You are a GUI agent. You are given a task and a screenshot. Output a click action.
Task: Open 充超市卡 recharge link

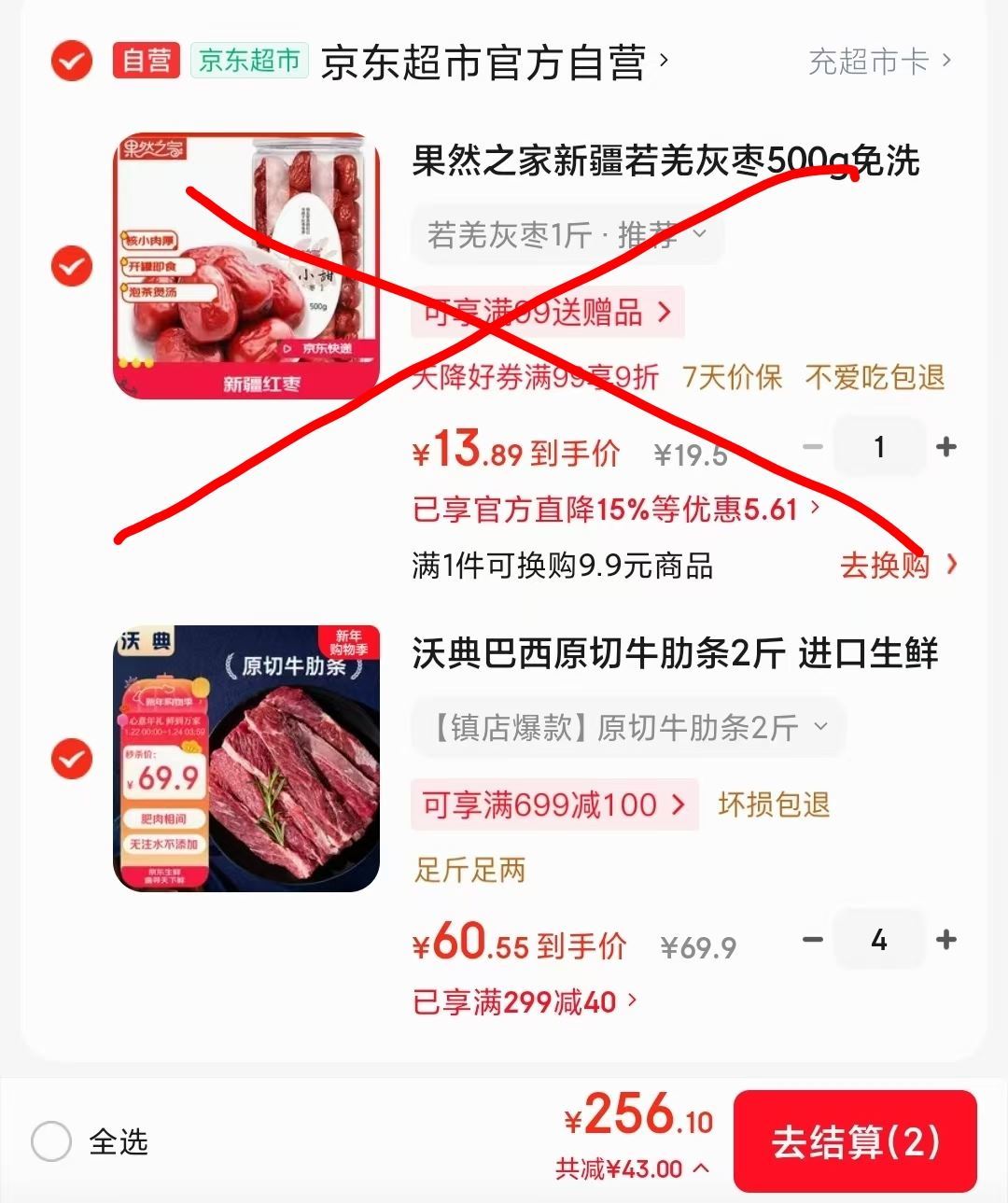pos(878,62)
